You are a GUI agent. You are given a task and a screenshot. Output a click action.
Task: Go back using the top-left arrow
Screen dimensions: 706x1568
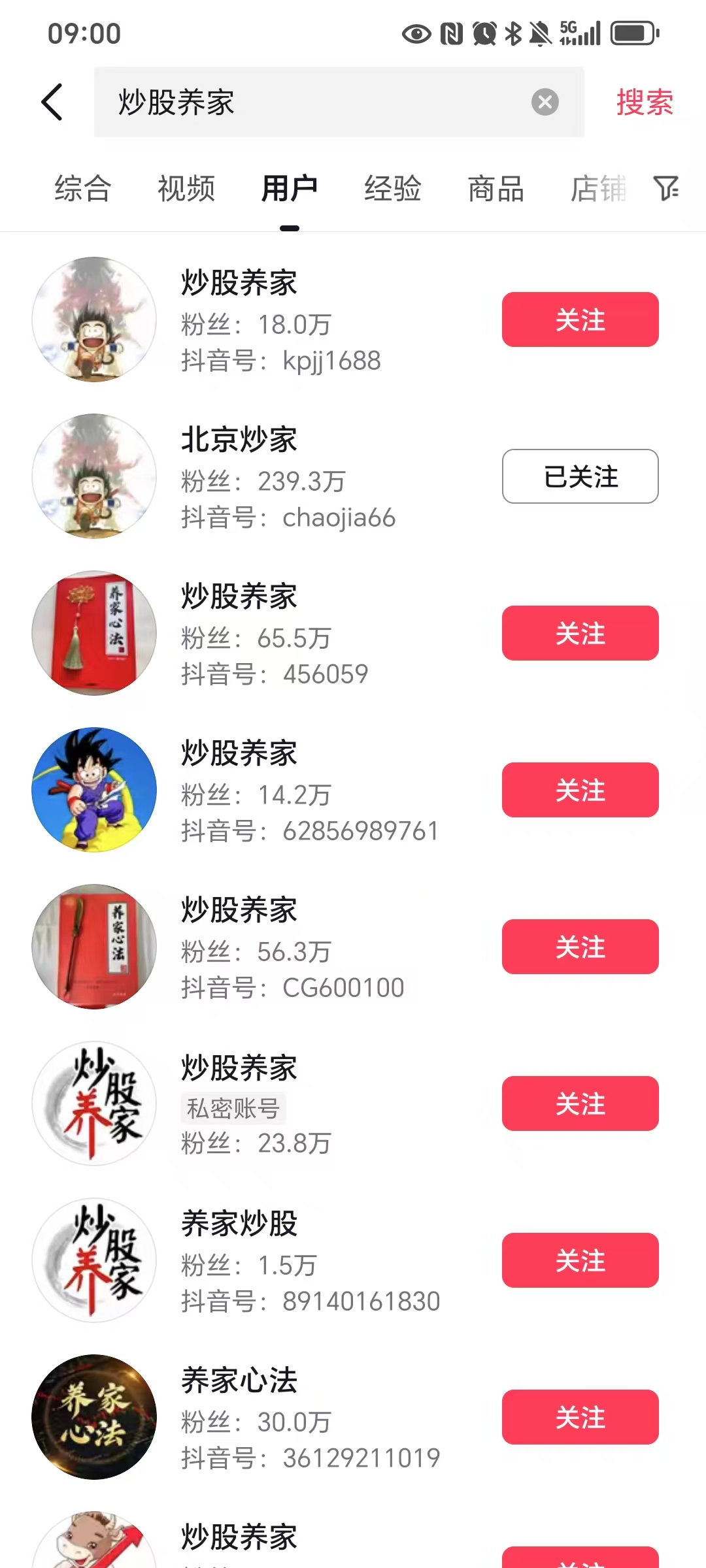click(52, 102)
